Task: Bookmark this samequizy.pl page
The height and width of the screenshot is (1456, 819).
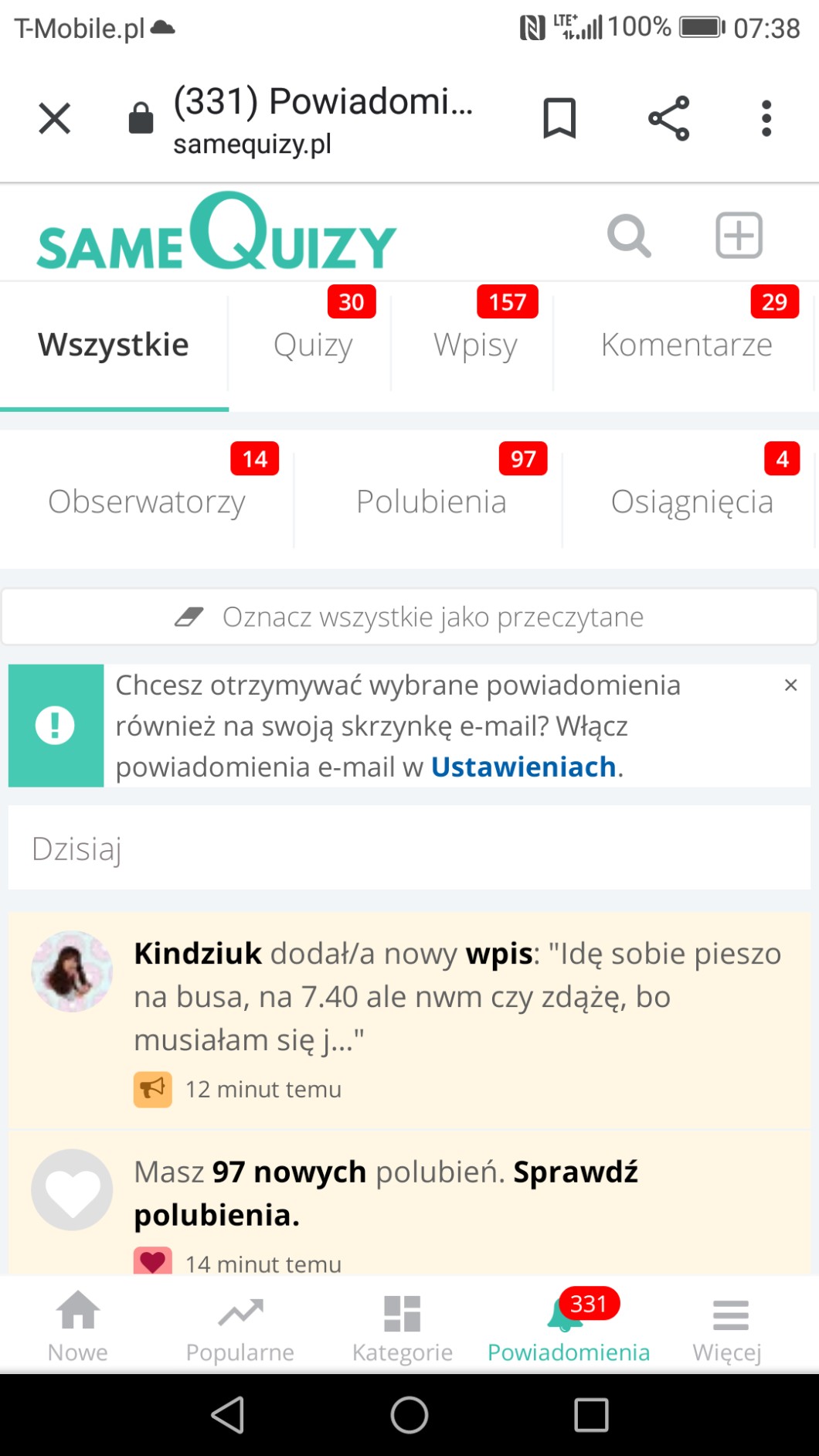Action: [x=559, y=118]
